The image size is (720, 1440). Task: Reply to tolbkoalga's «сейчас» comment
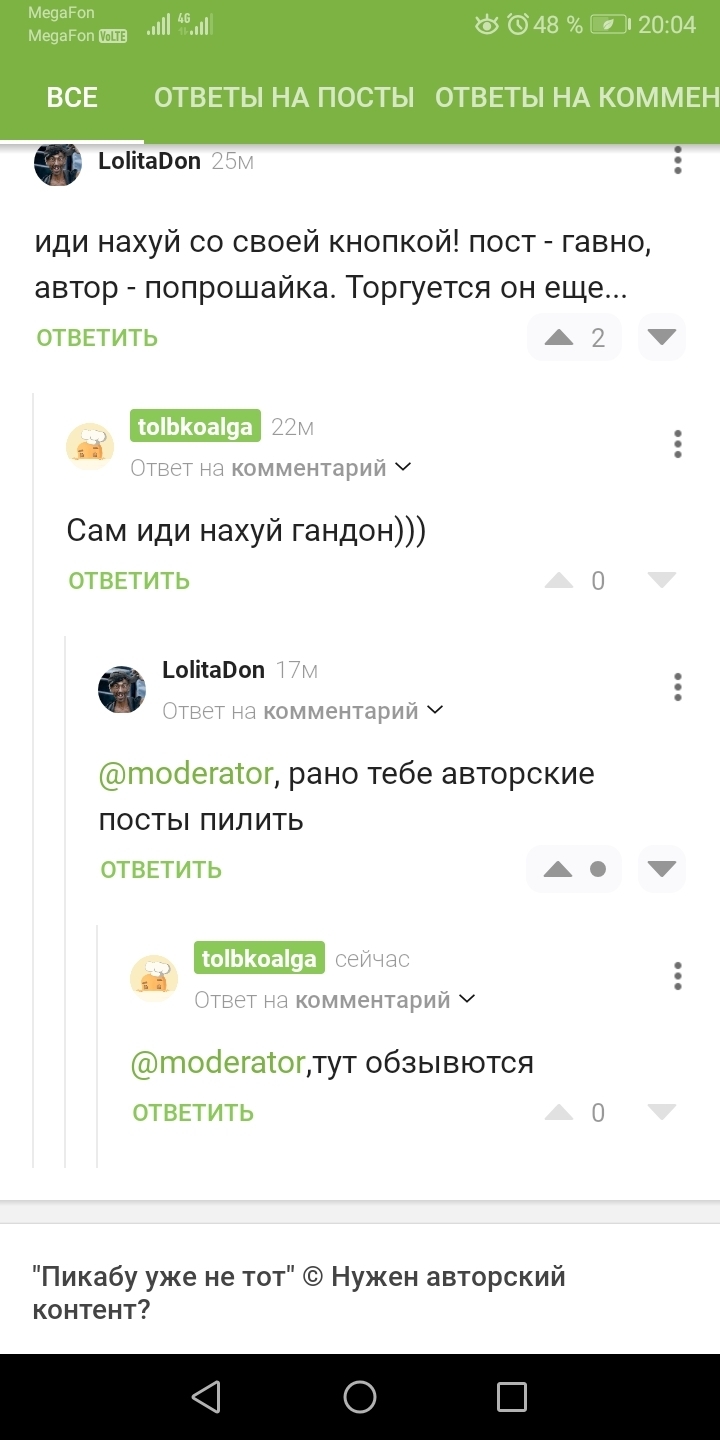pos(193,1113)
